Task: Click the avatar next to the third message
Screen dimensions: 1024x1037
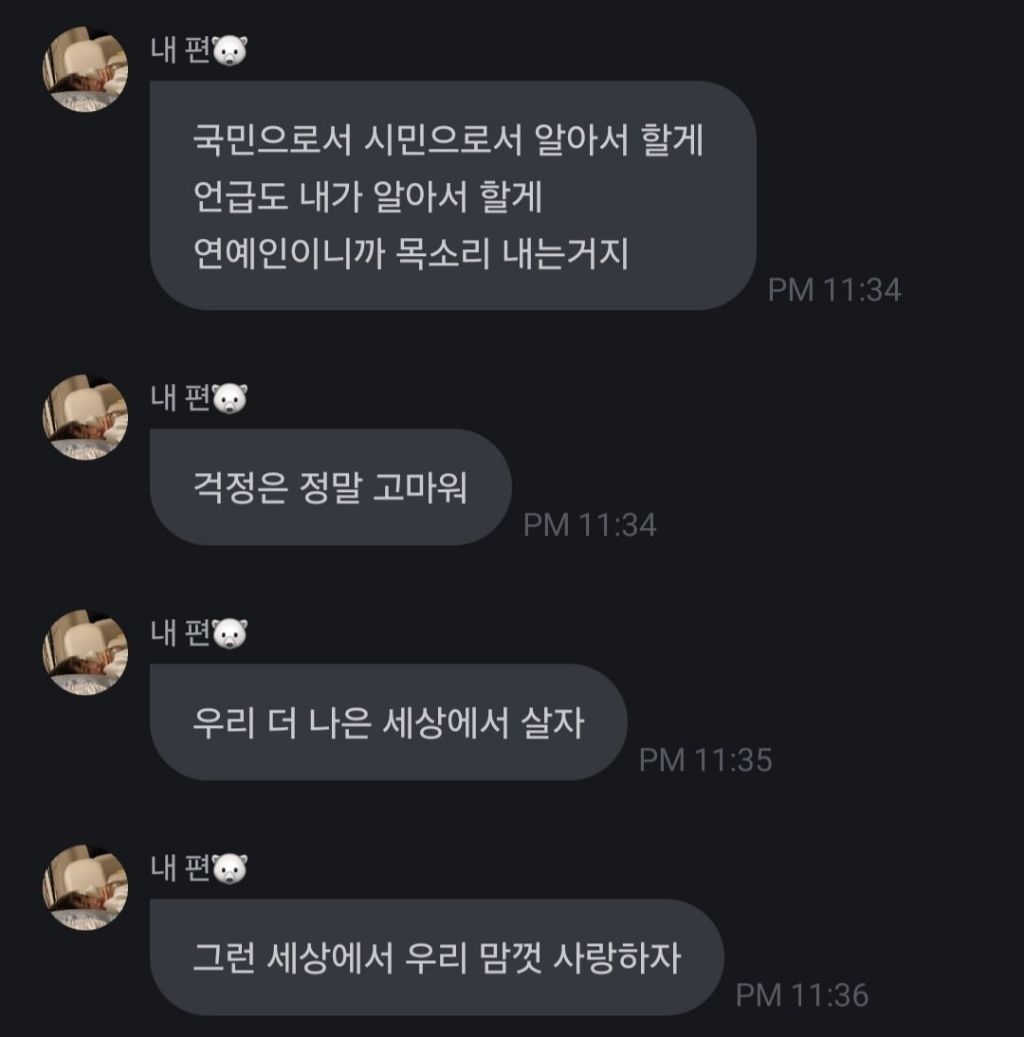Action: pyautogui.click(x=85, y=650)
